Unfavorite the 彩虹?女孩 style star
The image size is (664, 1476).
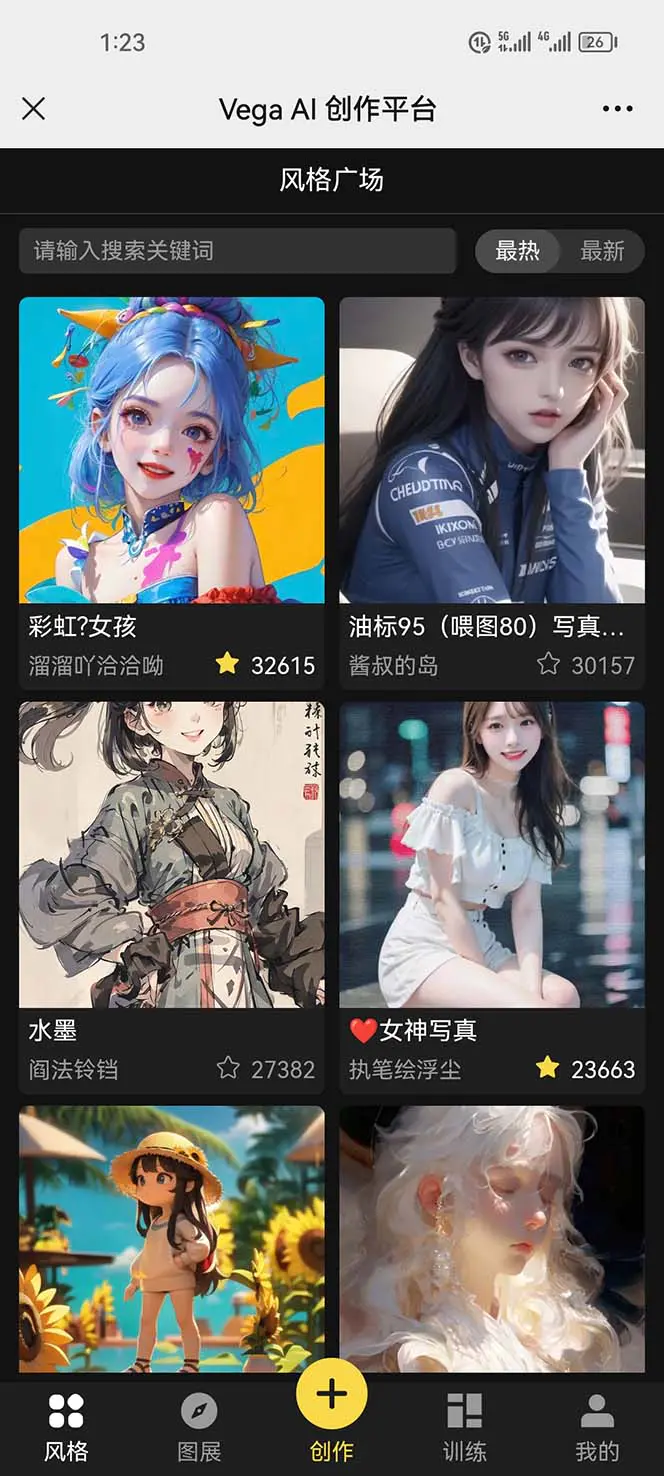click(x=228, y=664)
